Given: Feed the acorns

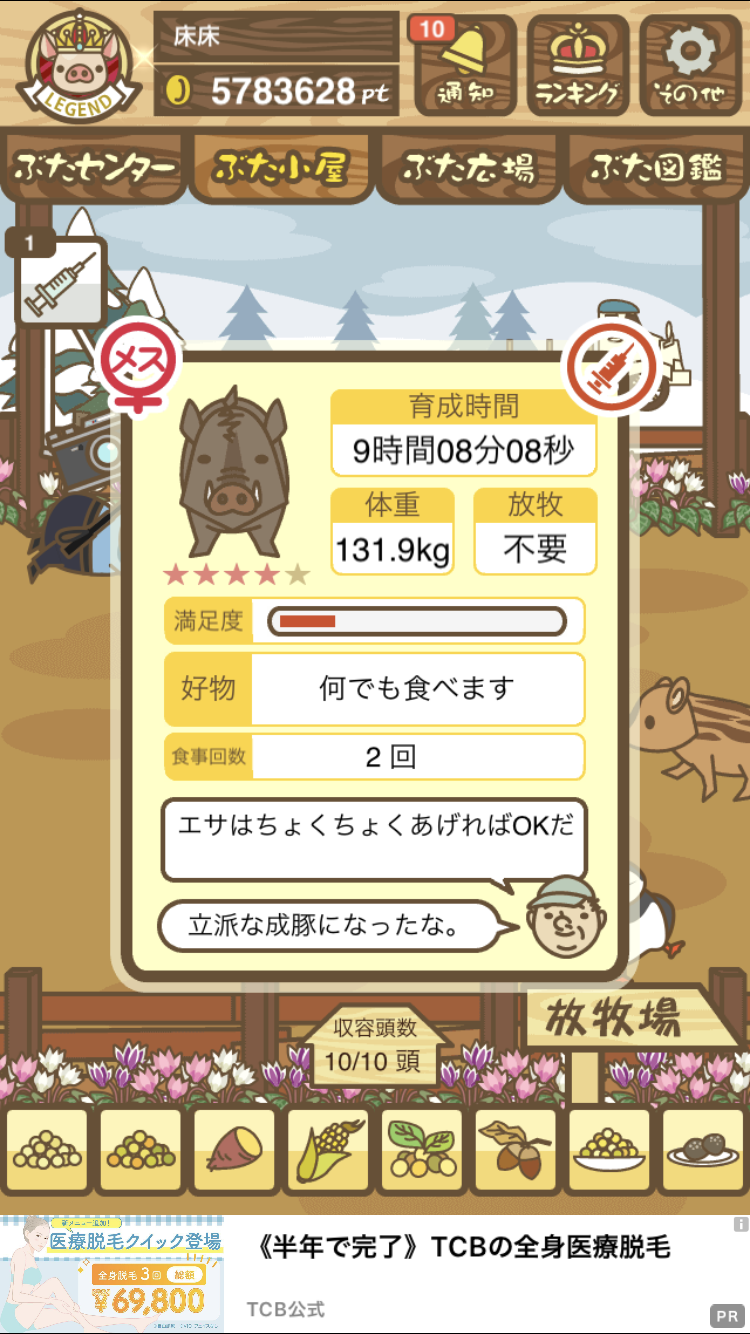Looking at the screenshot, I should pos(515,1151).
